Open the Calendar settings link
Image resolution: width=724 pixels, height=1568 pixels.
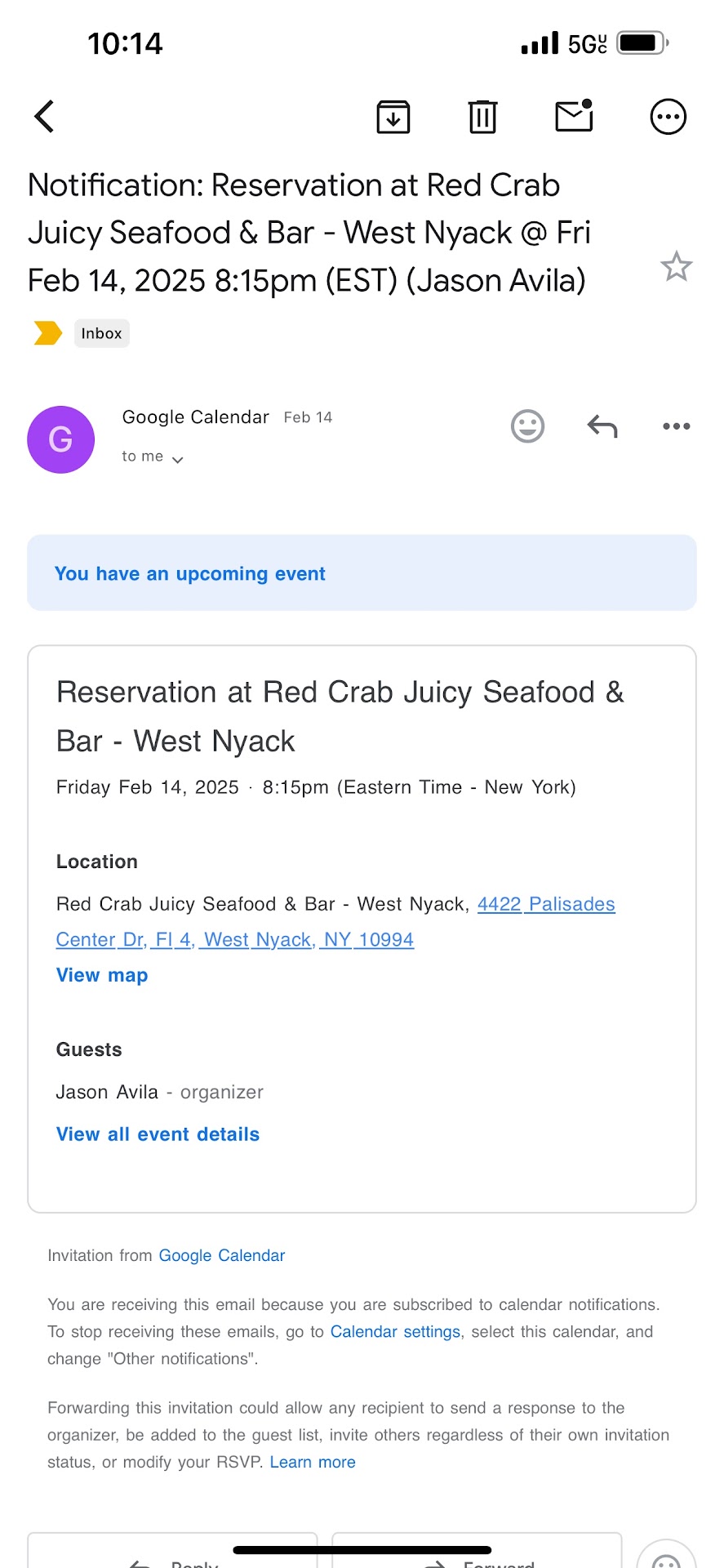395,1332
